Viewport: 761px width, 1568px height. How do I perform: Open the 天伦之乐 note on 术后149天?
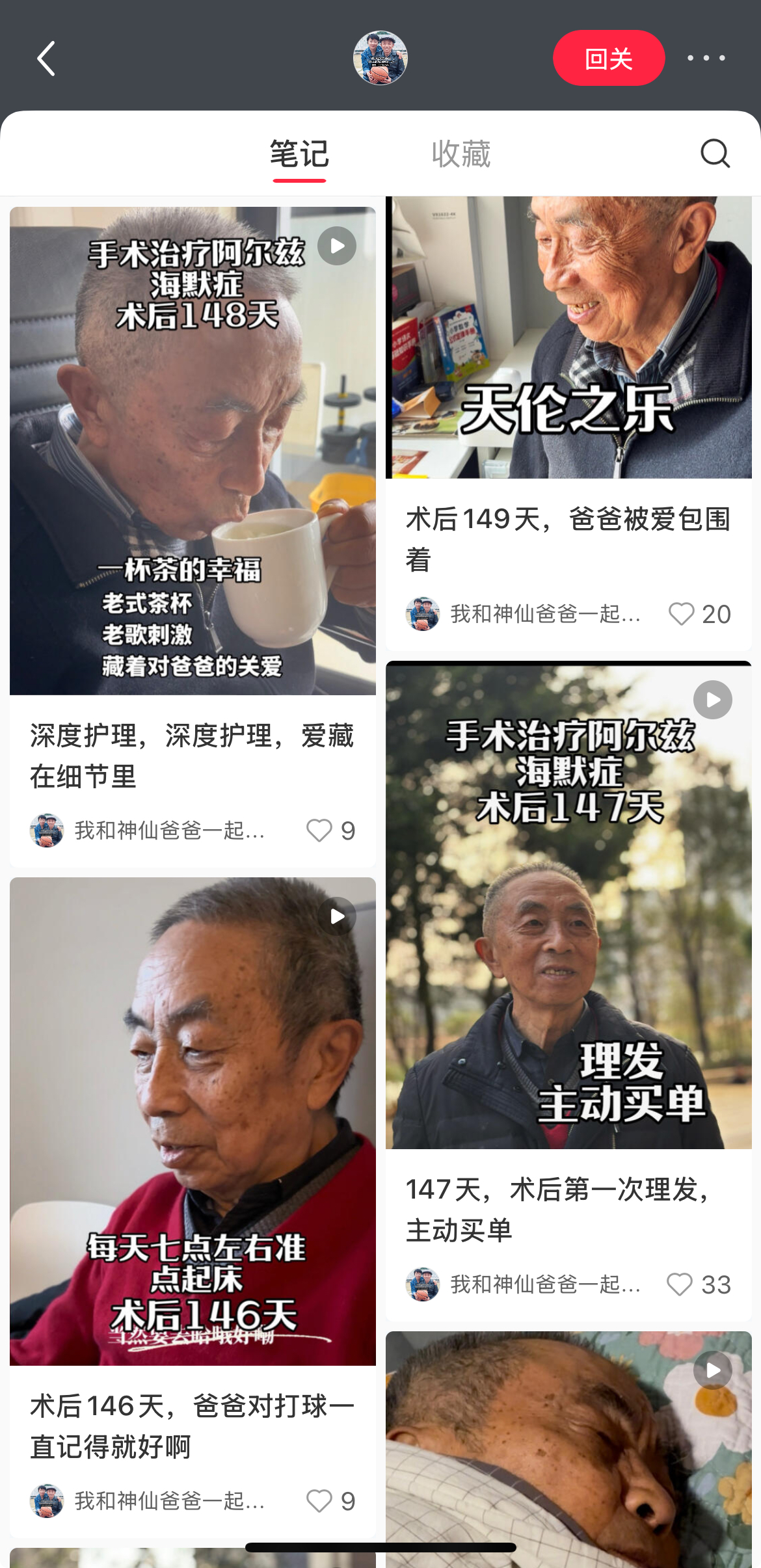coord(568,338)
